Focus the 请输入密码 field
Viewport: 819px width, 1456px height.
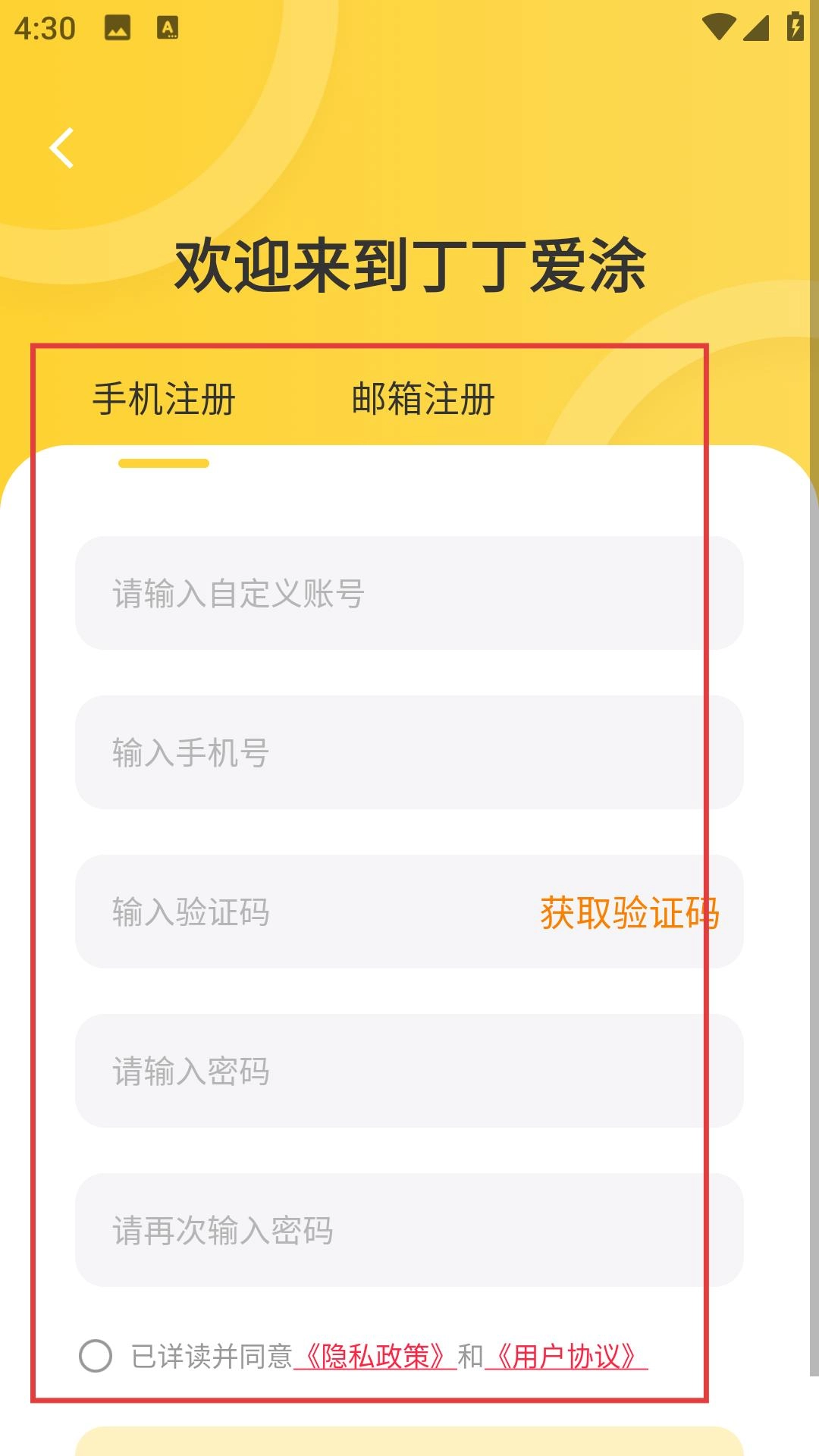pos(409,1071)
